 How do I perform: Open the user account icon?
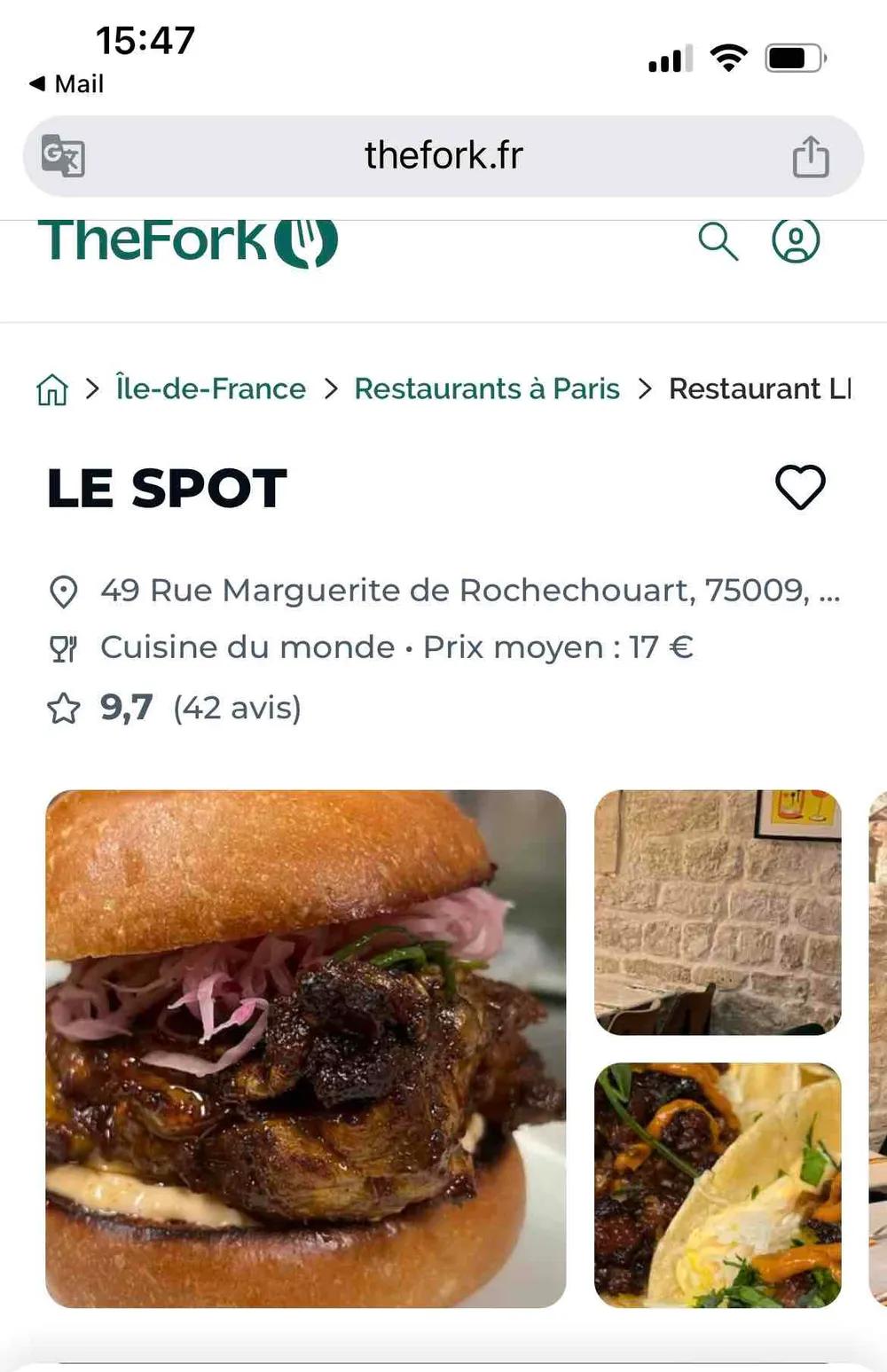[797, 239]
